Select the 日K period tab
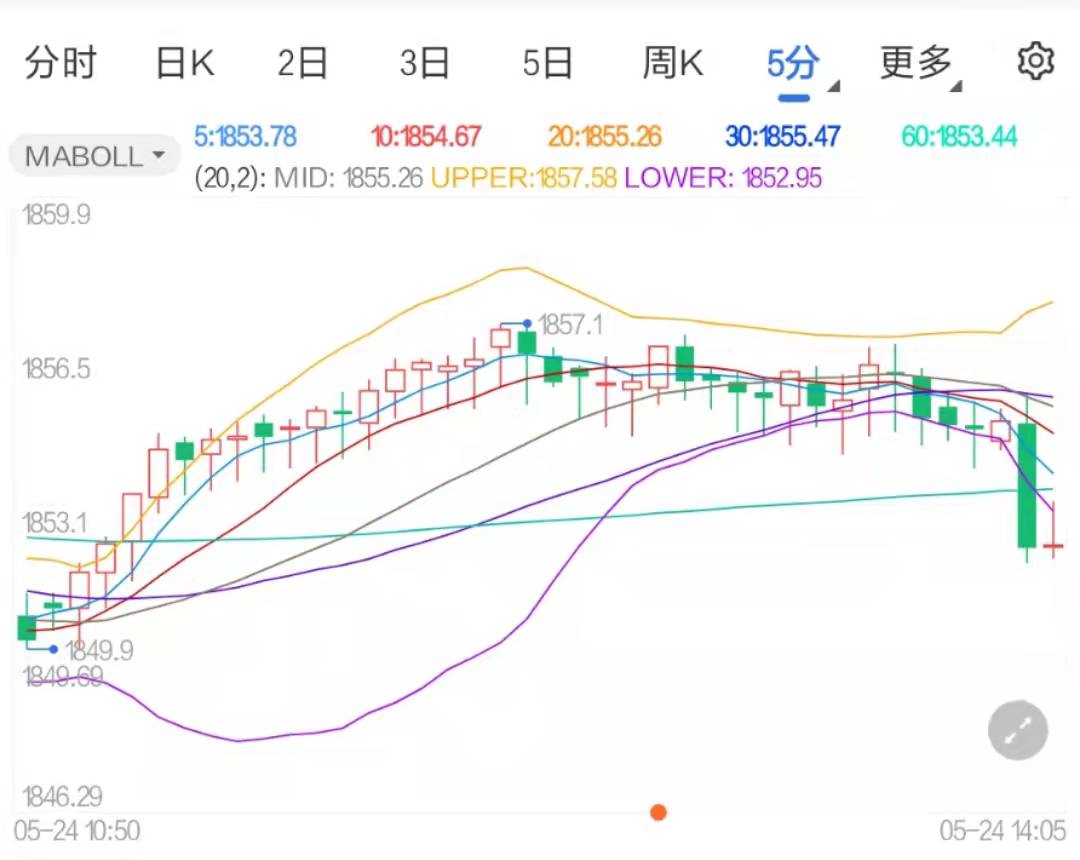Viewport: 1080px width, 860px height. point(185,63)
